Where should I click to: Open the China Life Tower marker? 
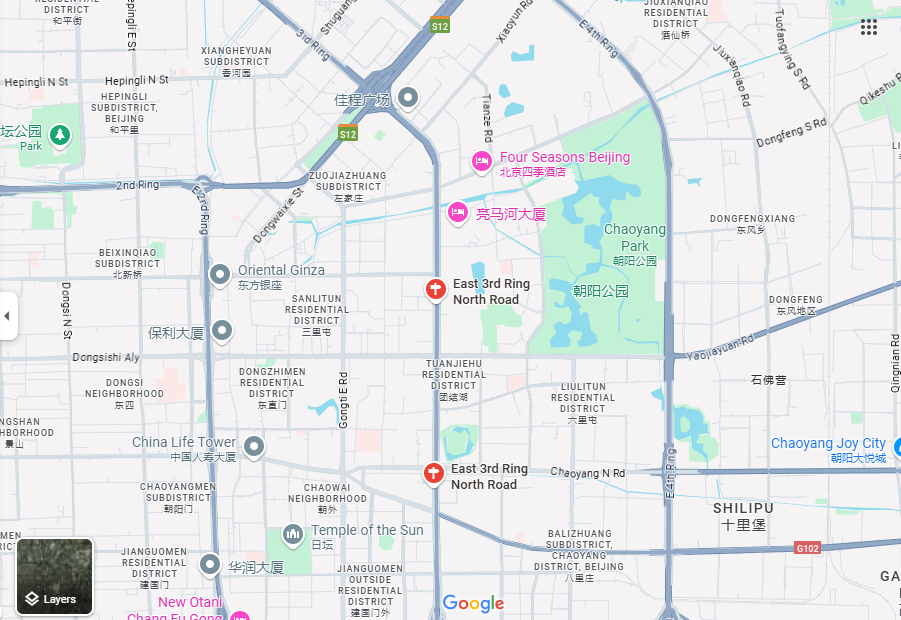(254, 446)
